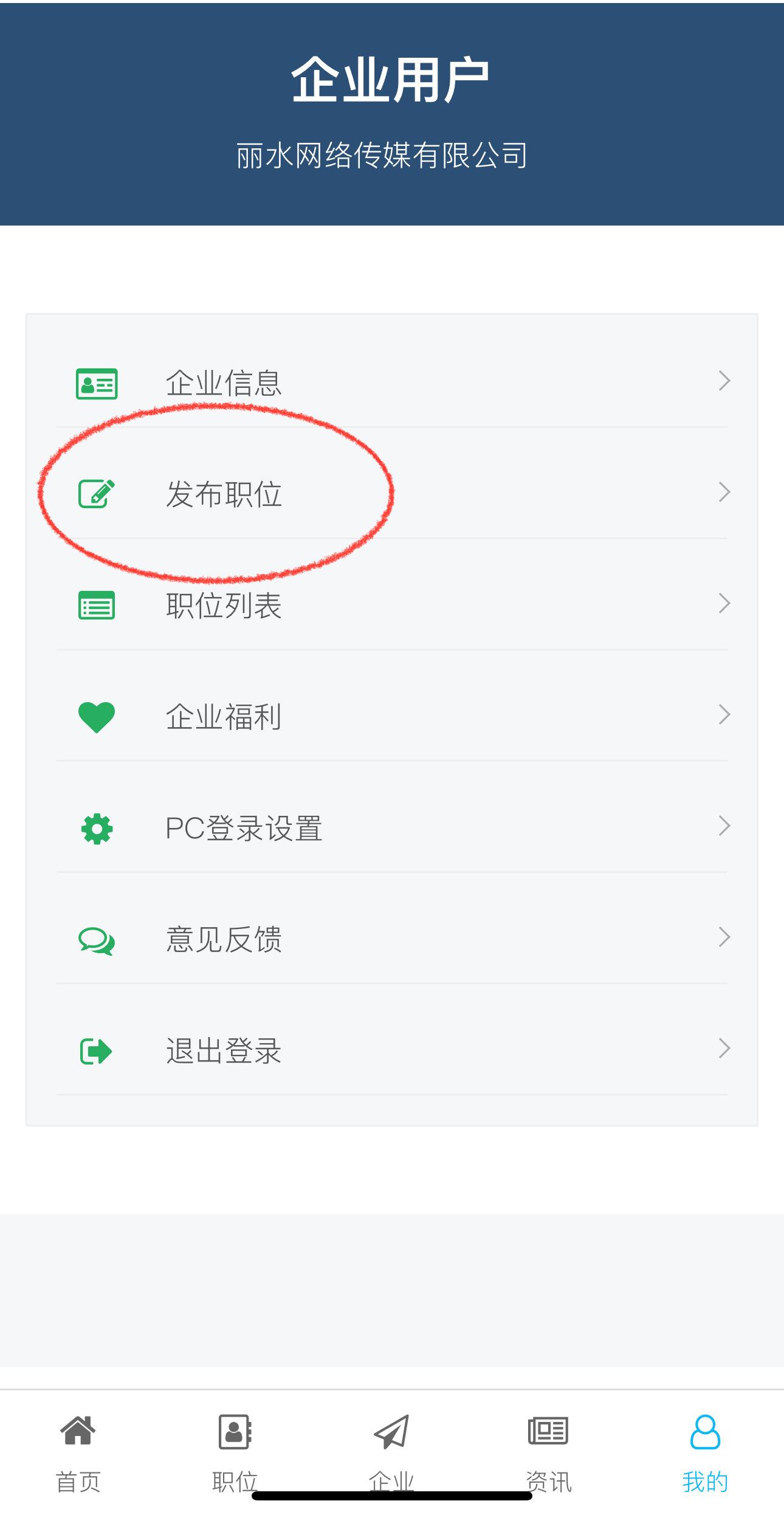Viewport: 784px width, 1515px height.
Task: Open the 企业福利 row
Action: tap(392, 716)
